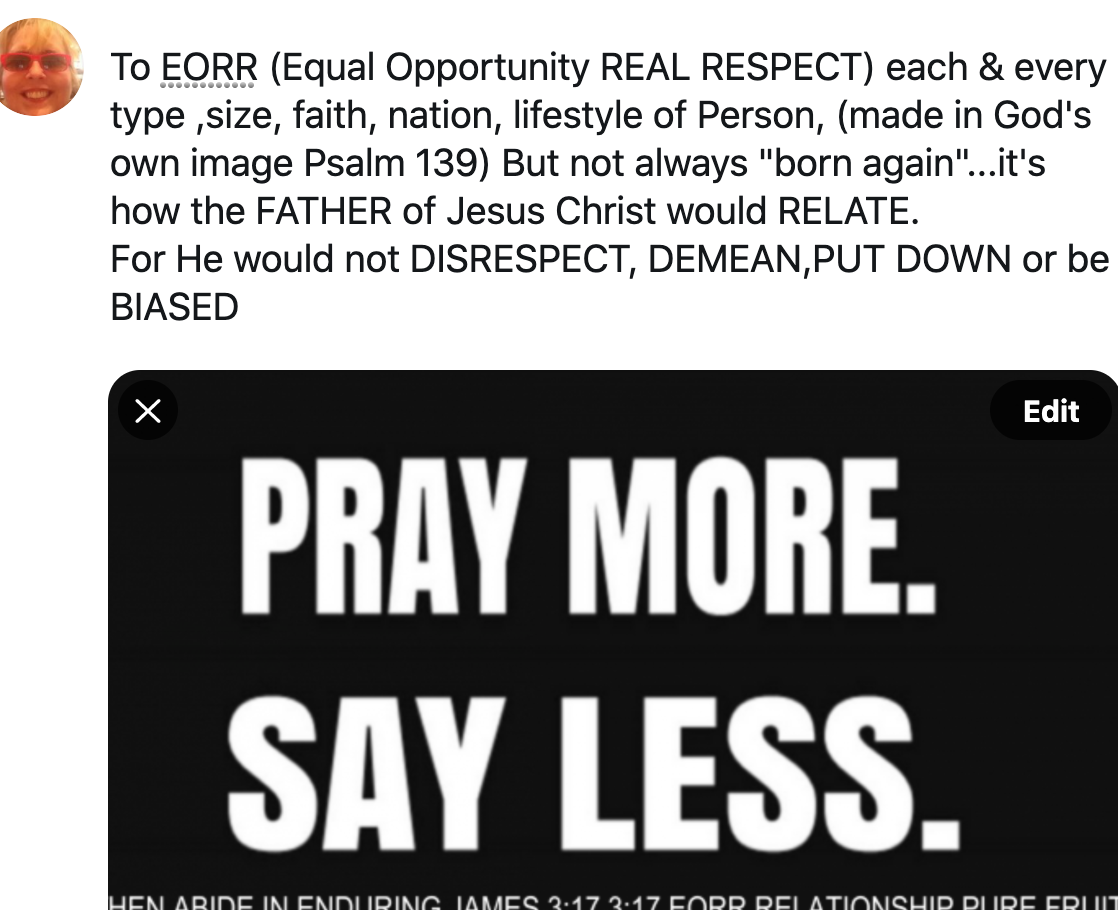Open the profile avatar photo
This screenshot has height=910, width=1118.
[41, 68]
